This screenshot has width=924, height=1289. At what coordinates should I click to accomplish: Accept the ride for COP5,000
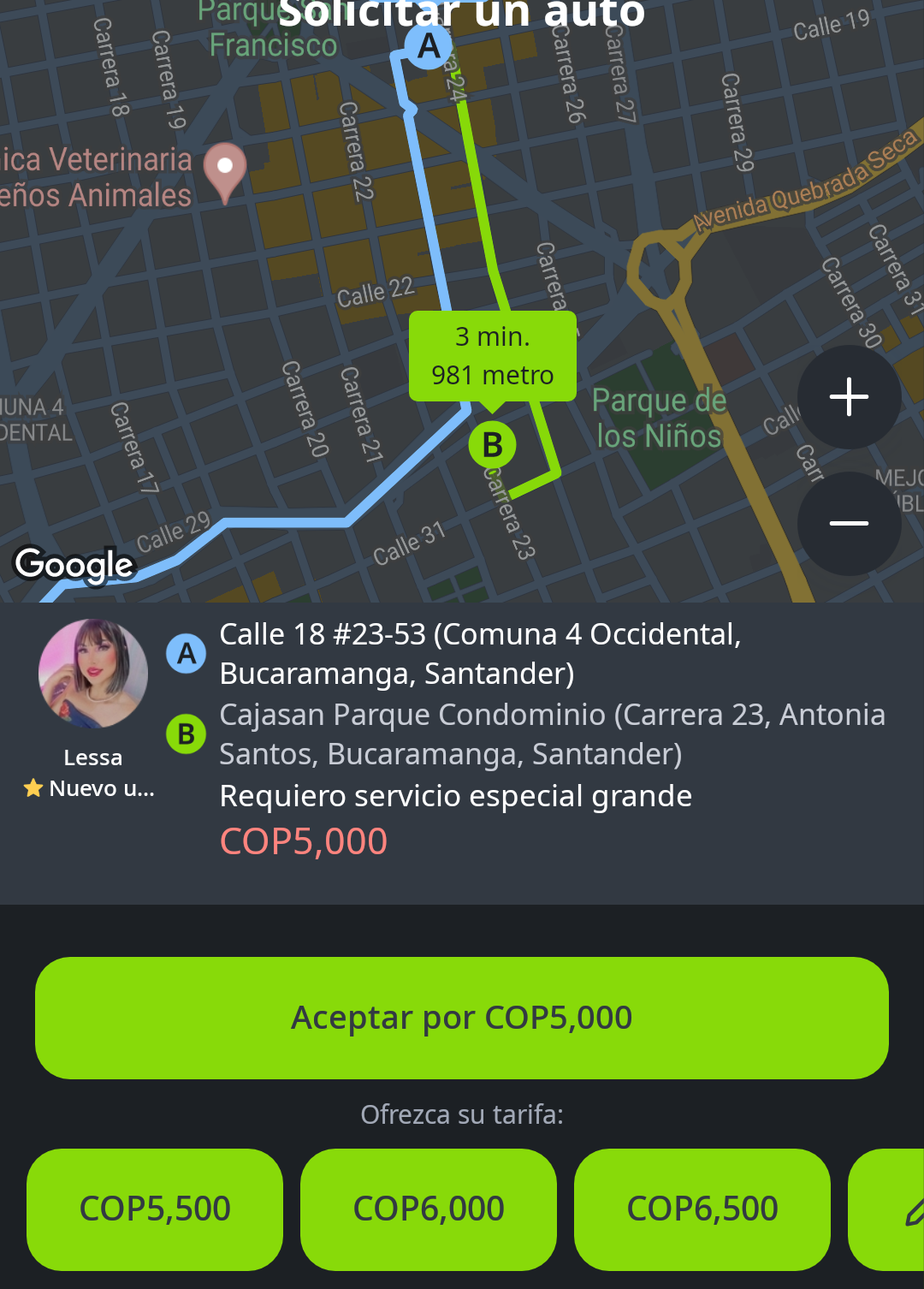tap(462, 1018)
